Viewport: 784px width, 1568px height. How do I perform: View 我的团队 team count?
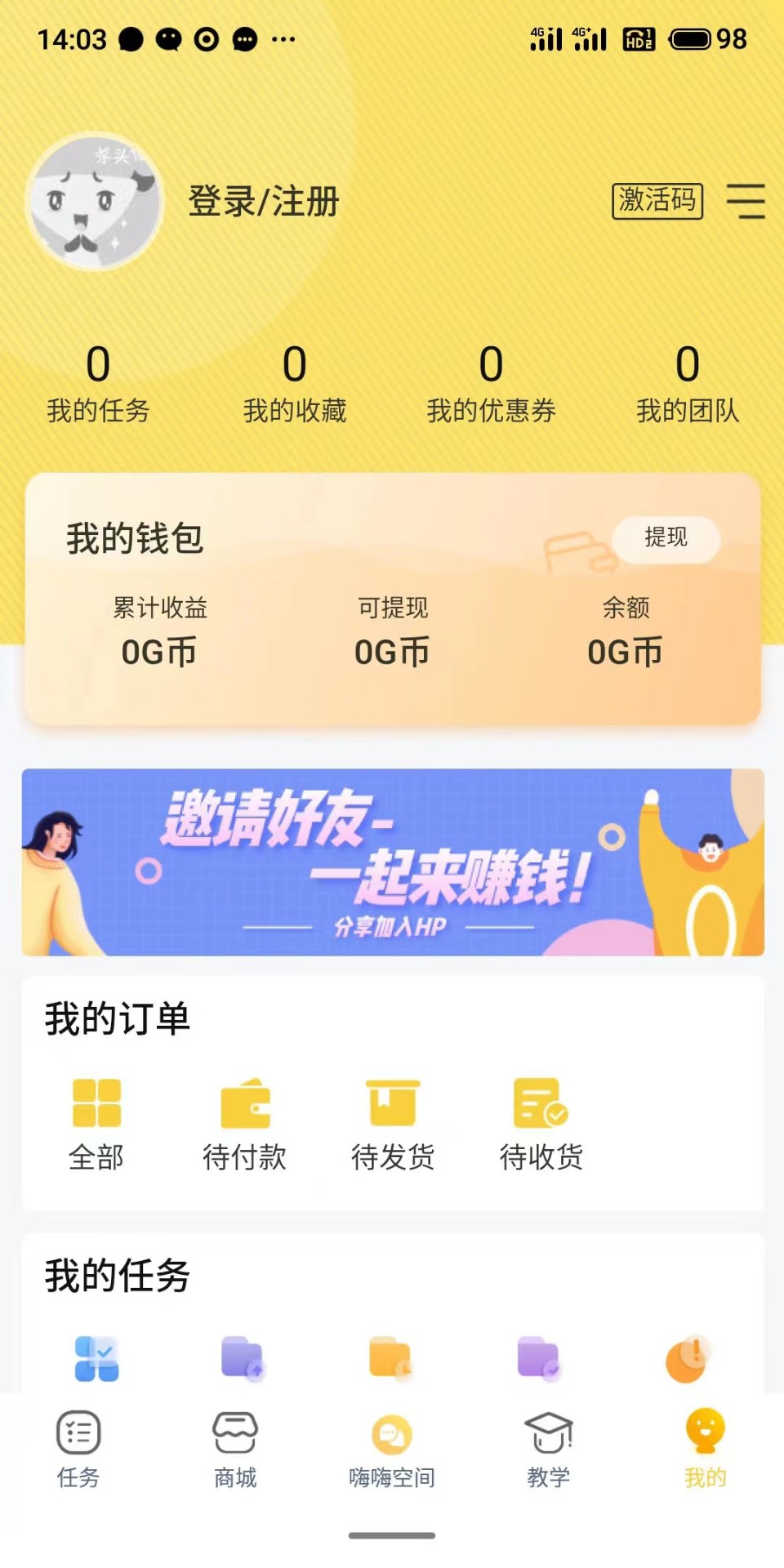(688, 384)
